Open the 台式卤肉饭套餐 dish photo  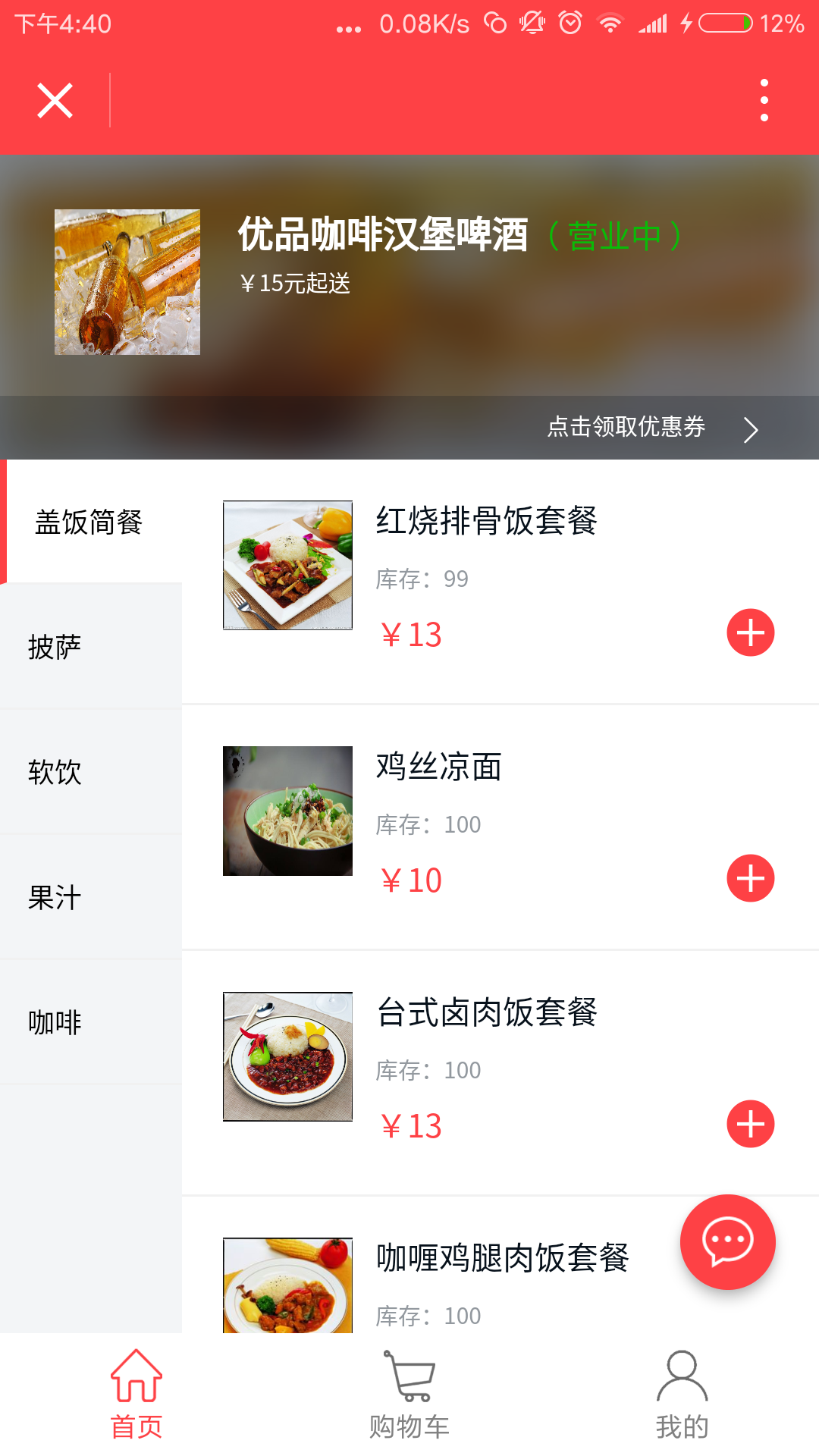[287, 1056]
